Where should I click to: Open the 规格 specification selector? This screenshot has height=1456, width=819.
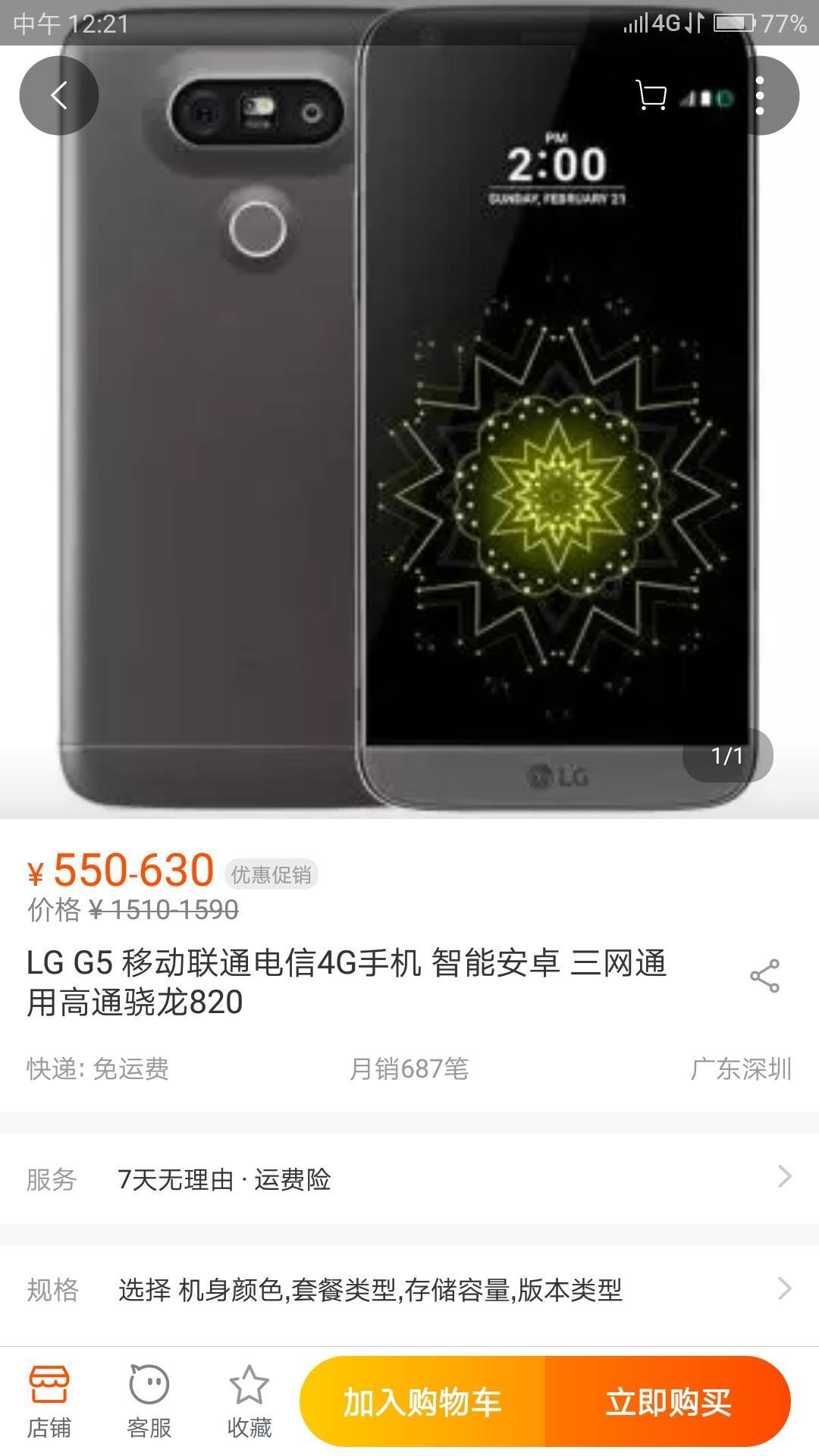(x=409, y=1289)
